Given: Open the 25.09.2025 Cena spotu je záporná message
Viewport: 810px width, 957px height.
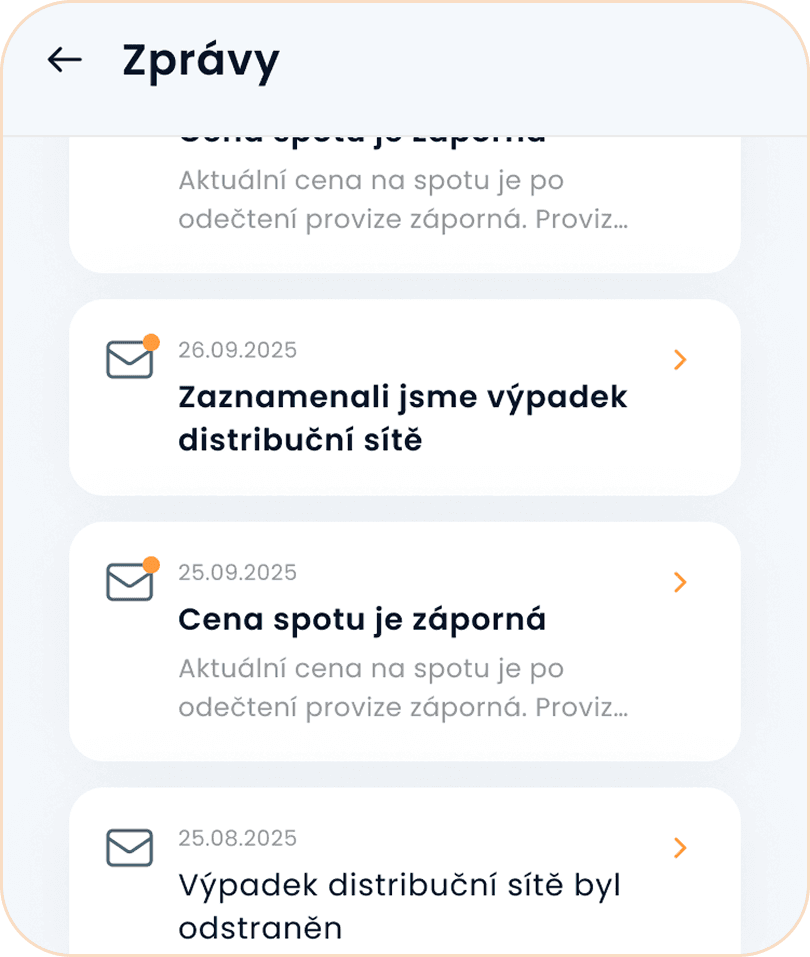Looking at the screenshot, I should click(404, 640).
